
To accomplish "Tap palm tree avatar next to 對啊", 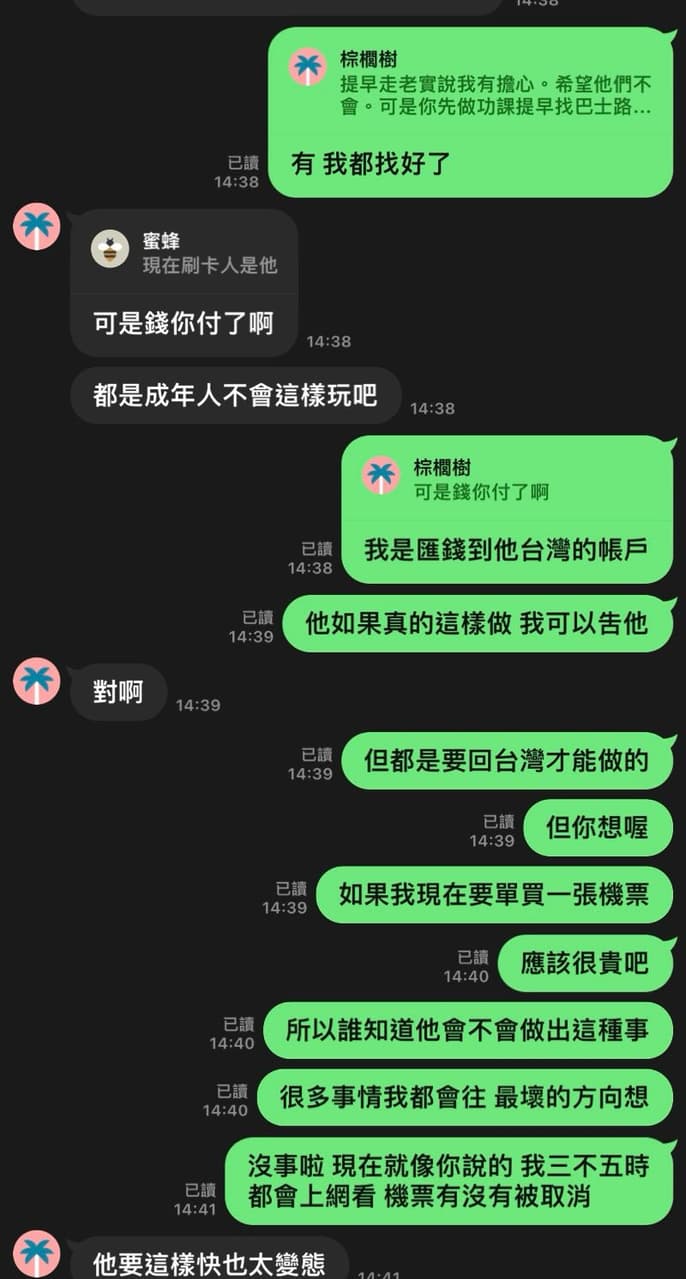I will (x=37, y=681).
